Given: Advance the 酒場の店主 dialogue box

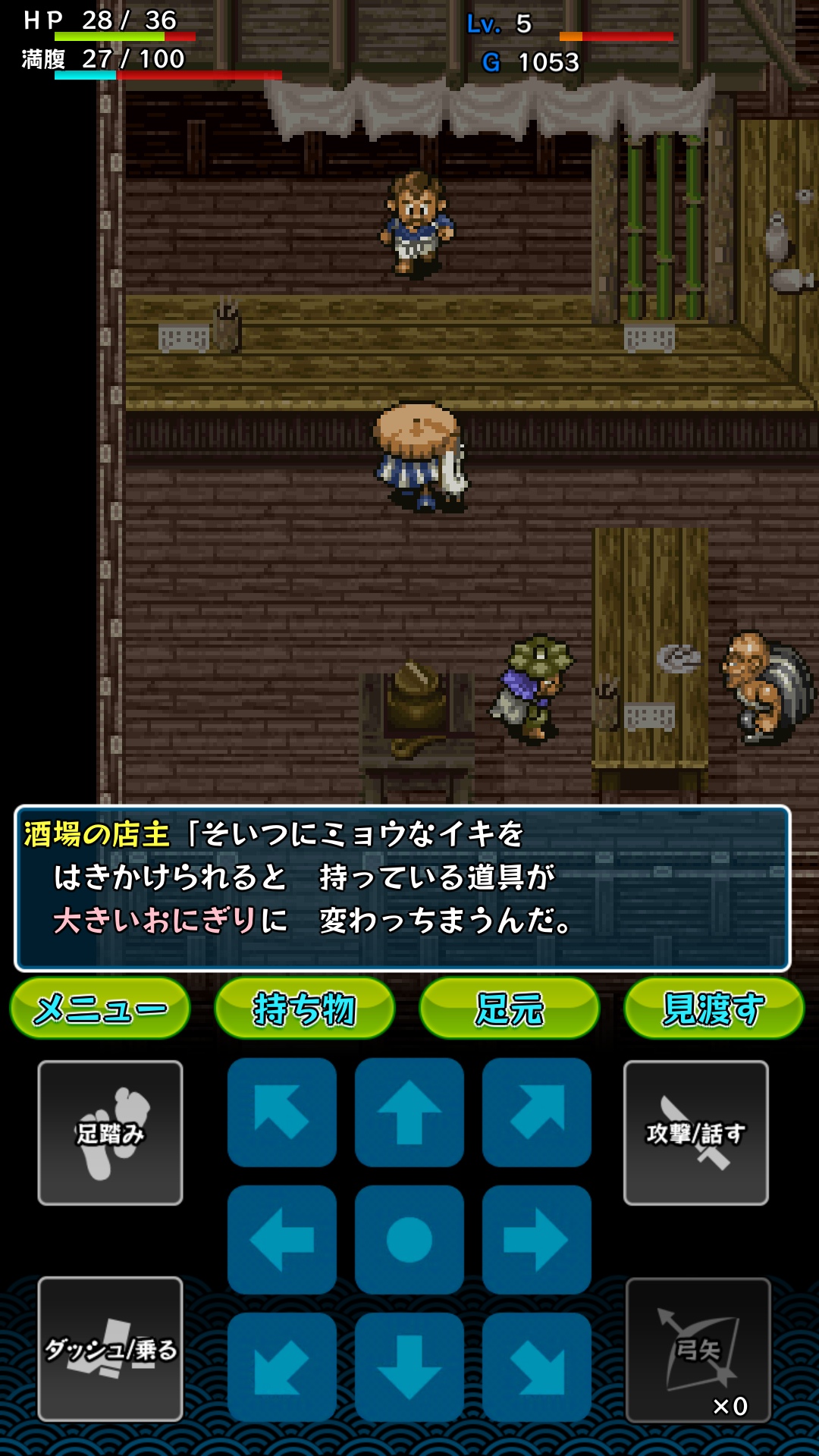Looking at the screenshot, I should tap(402, 888).
